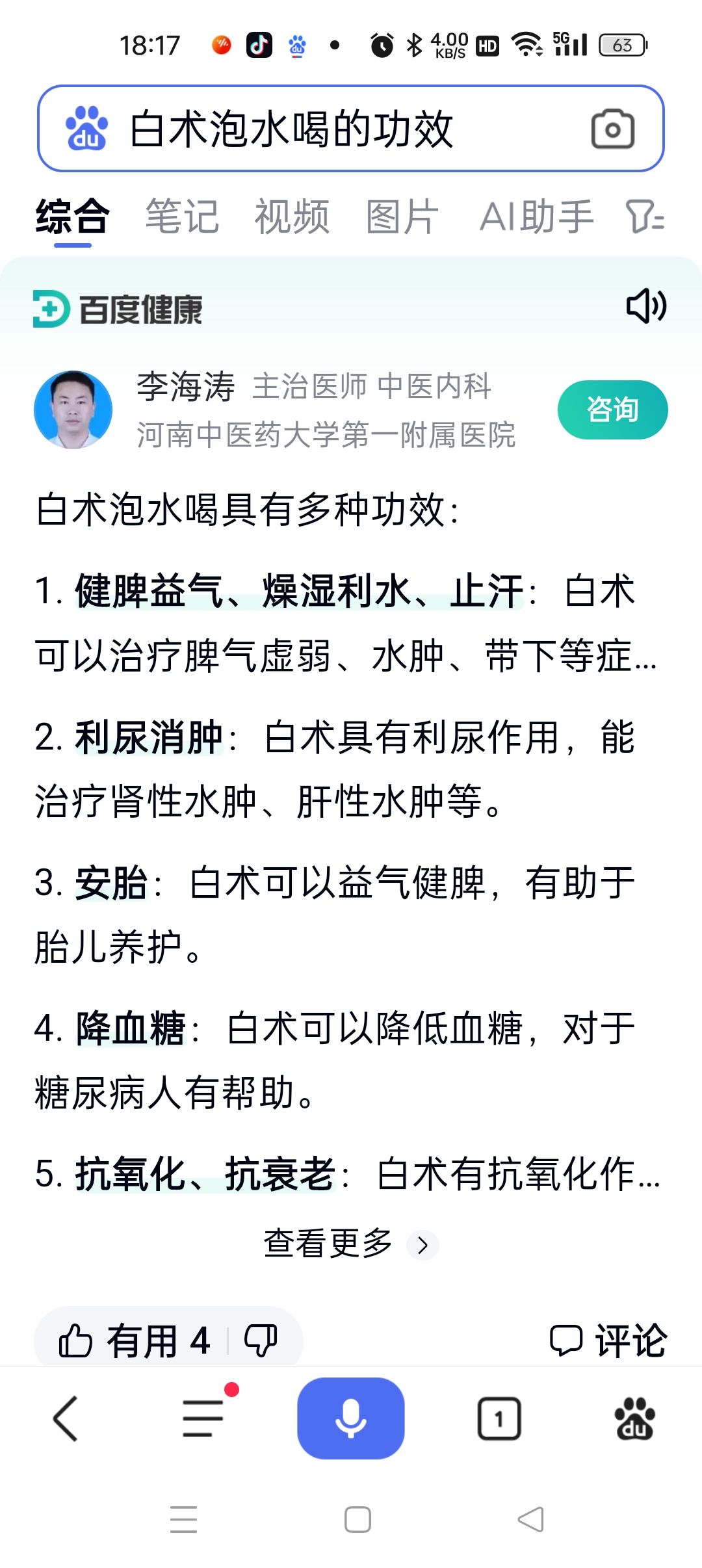Screen dimensions: 702x1568
Task: Tap the search box with 白术泡水喝的功效
Action: 351,129
